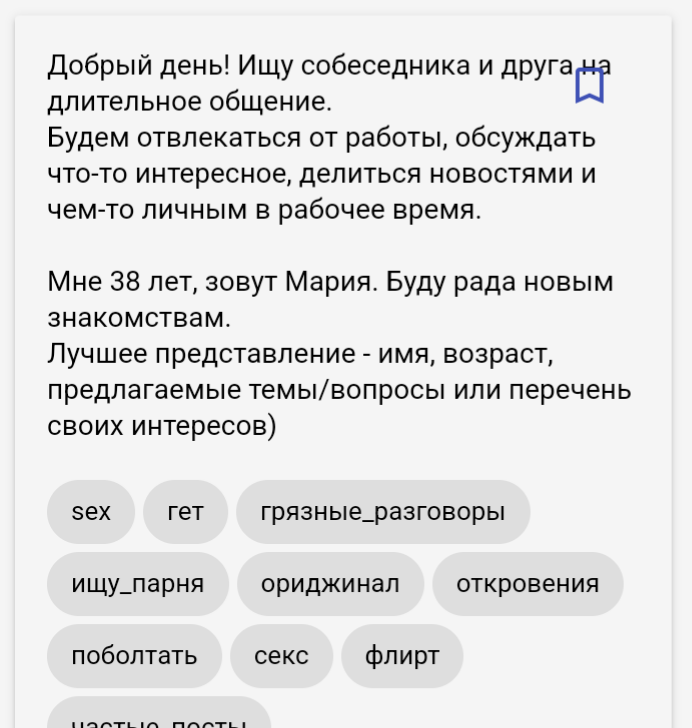The width and height of the screenshot is (692, 728).
Task: Open the откровения tag
Action: tap(528, 584)
